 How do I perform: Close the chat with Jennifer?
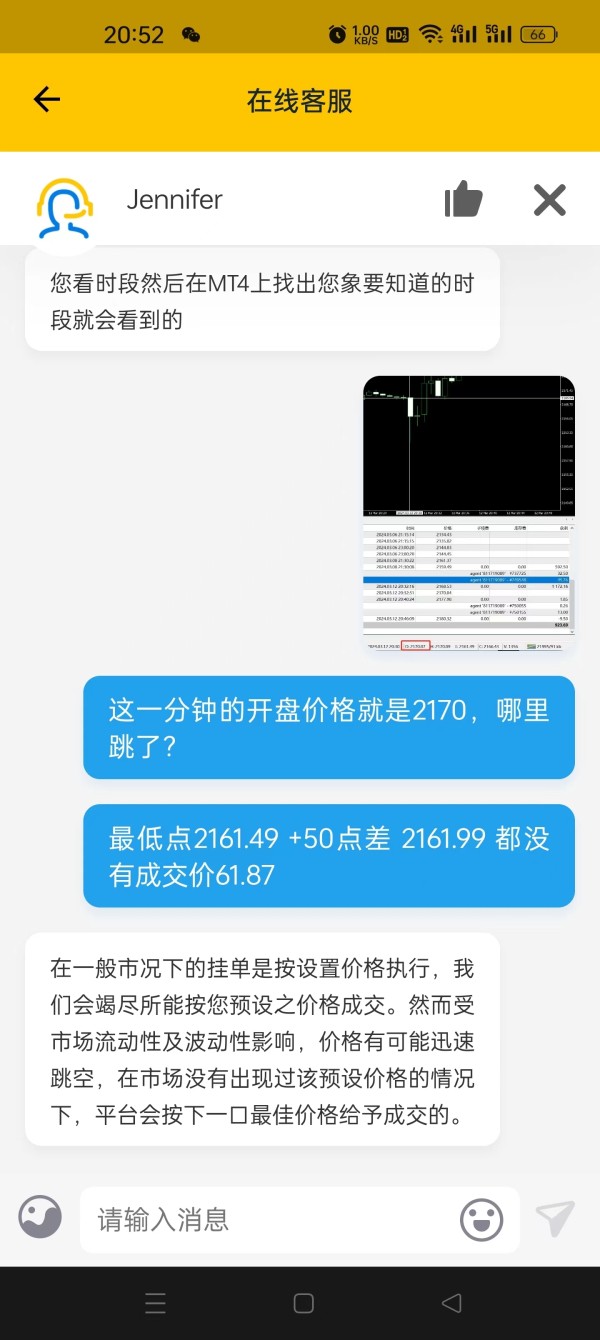pos(550,200)
